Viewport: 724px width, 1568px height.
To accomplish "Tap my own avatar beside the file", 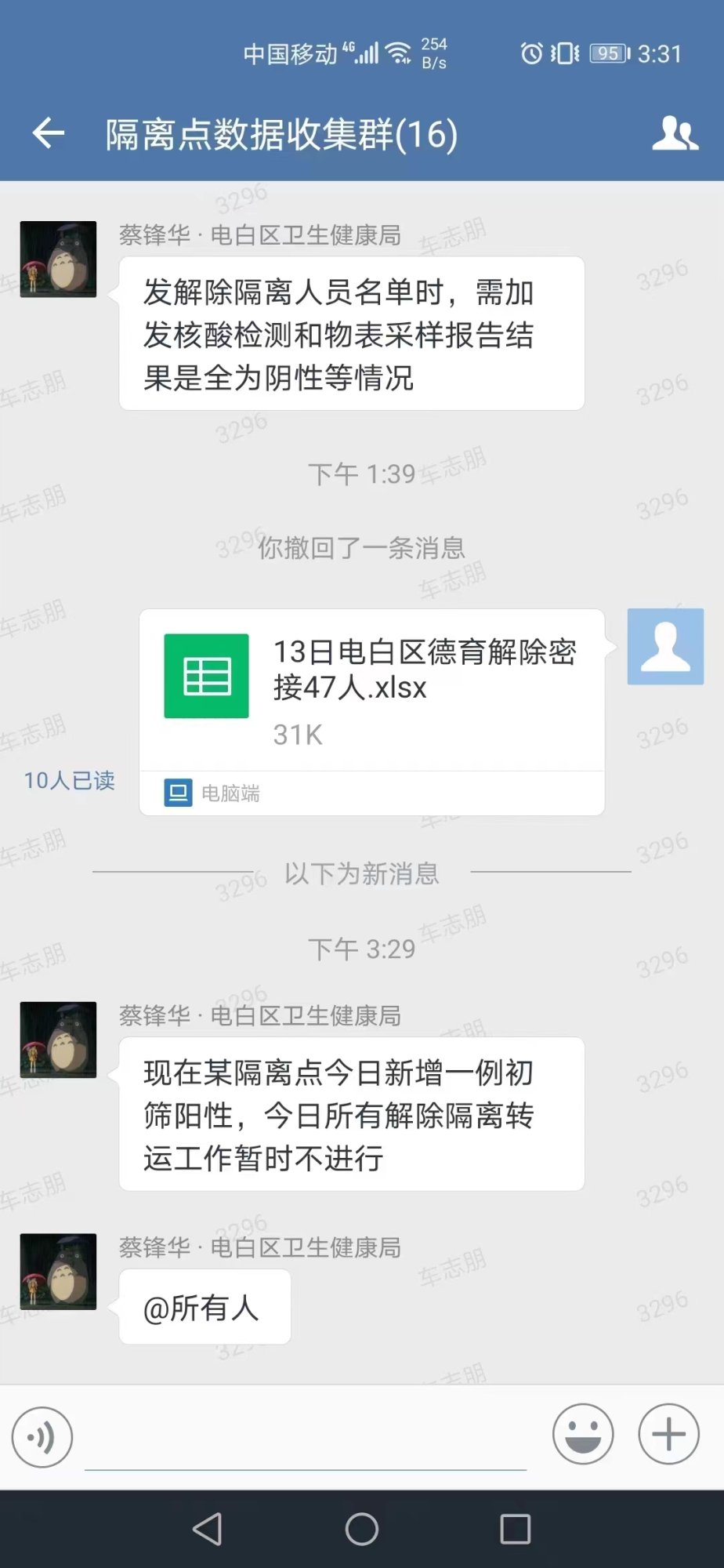I will tap(665, 647).
